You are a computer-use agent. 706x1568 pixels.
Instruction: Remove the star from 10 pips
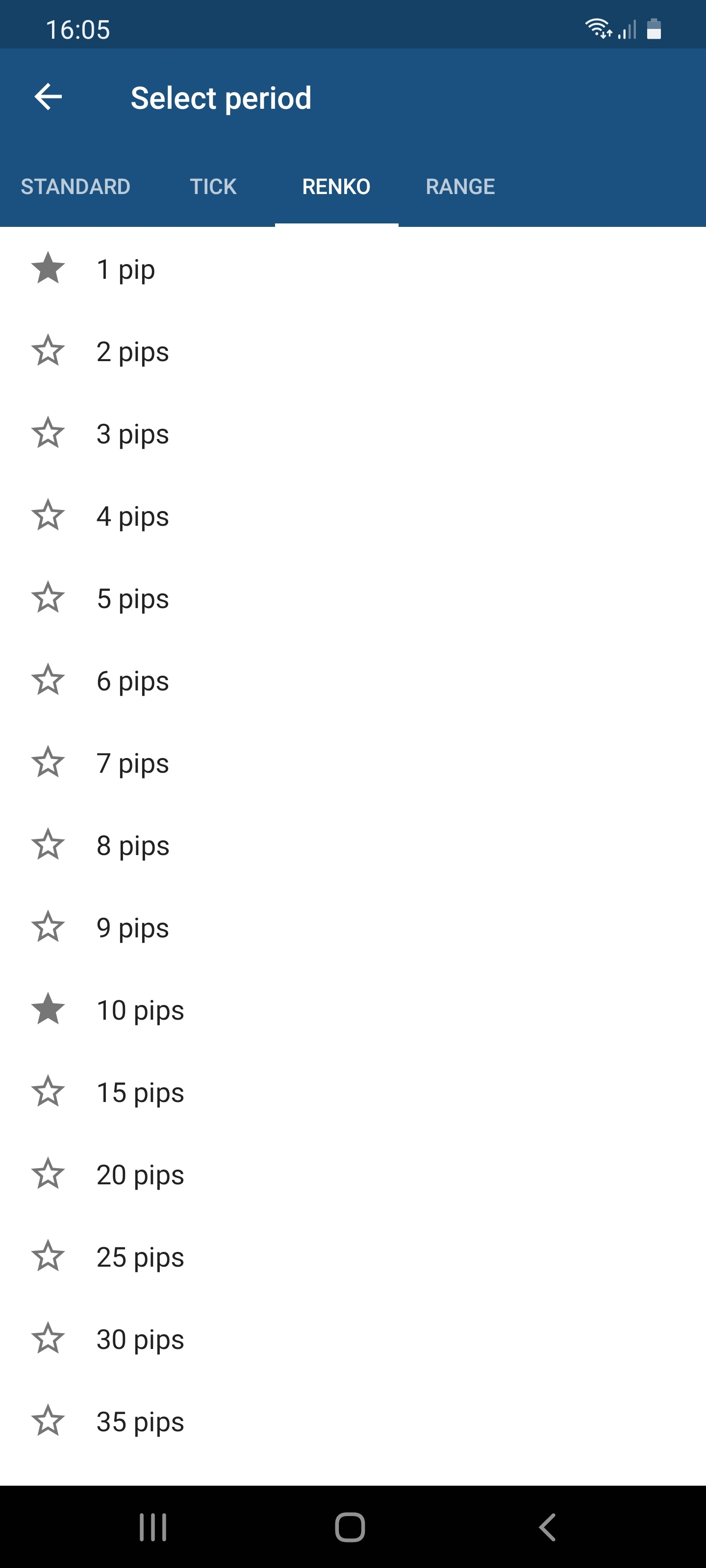pyautogui.click(x=48, y=1009)
